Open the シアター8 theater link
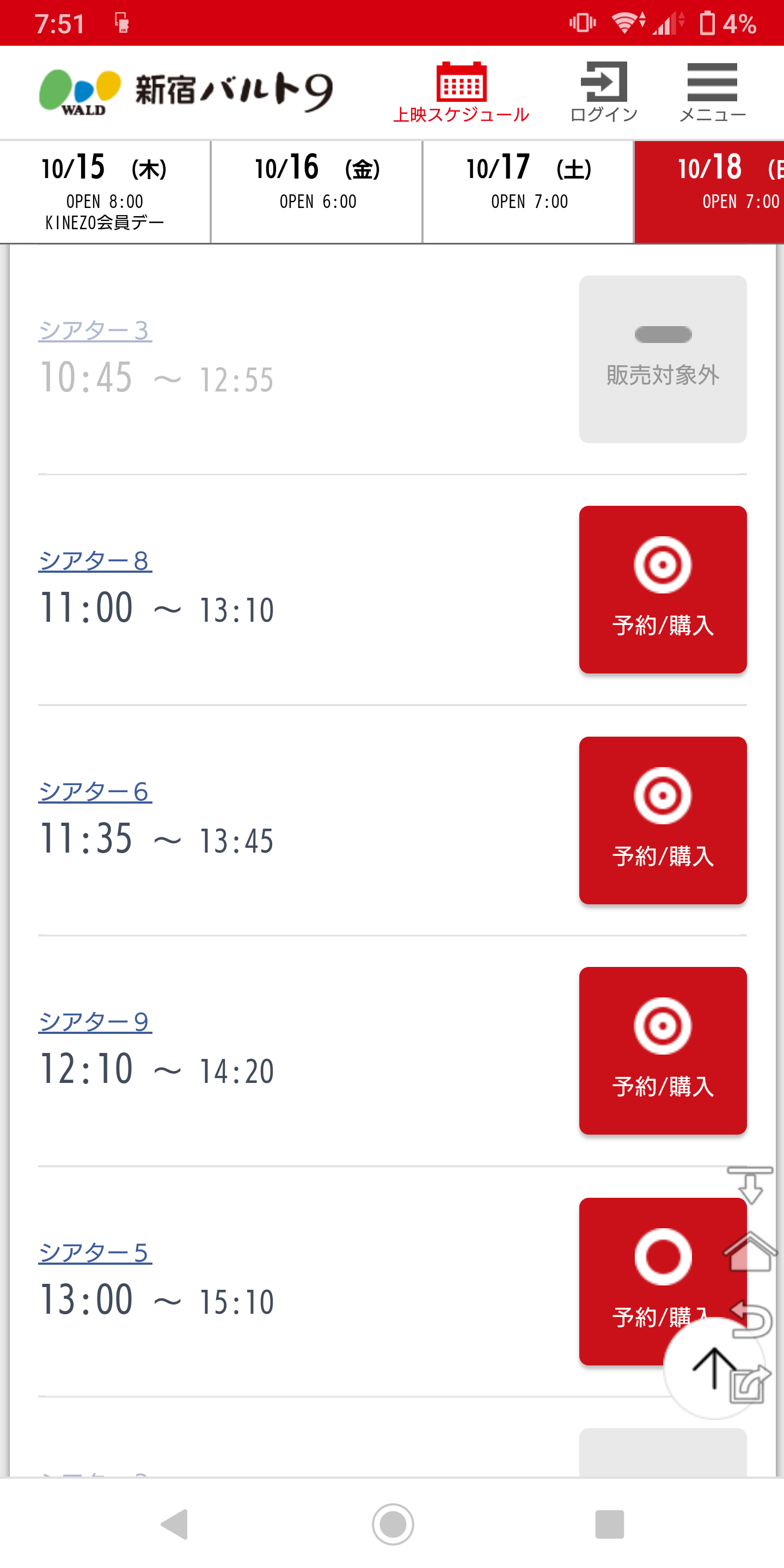This screenshot has height=1568, width=784. click(95, 561)
